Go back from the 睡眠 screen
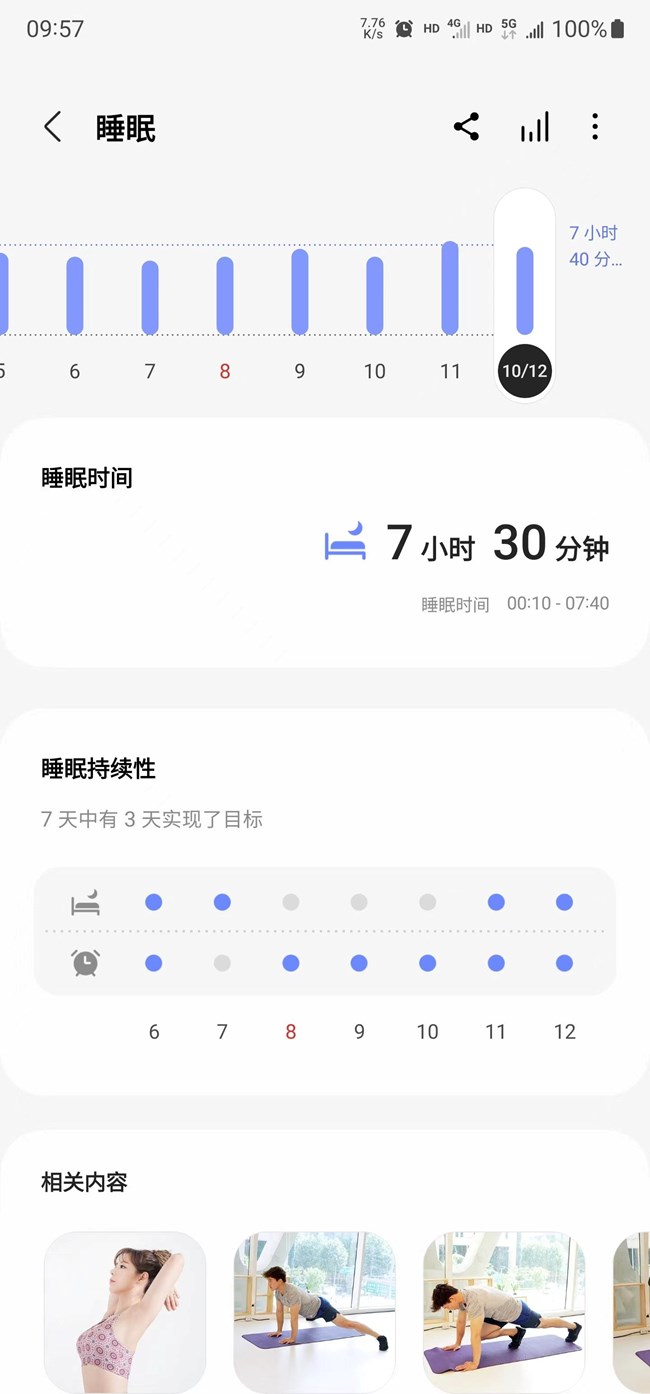Screen dimensions: 650x1394 tap(53, 128)
